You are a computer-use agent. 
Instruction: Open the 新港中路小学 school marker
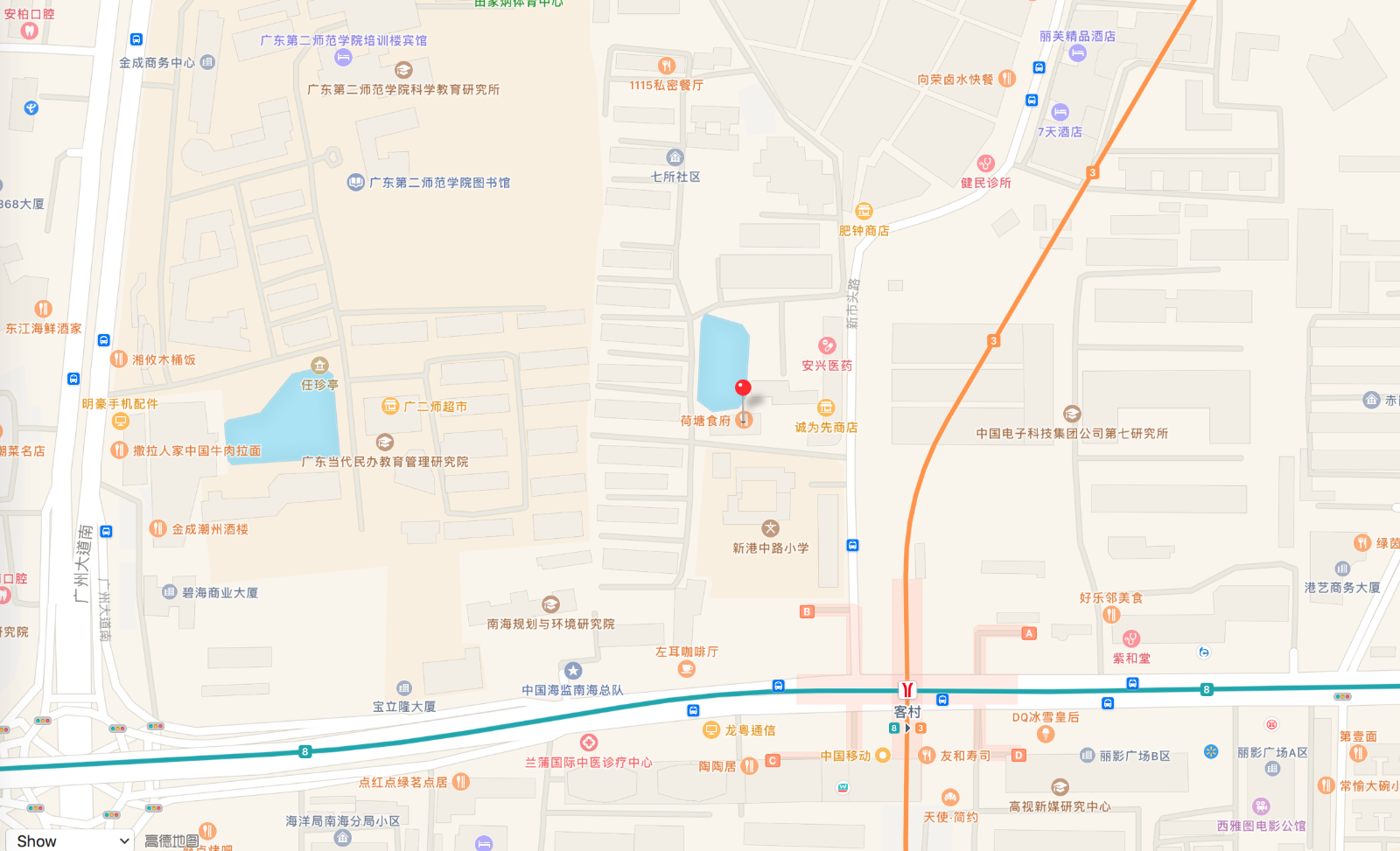point(770,528)
